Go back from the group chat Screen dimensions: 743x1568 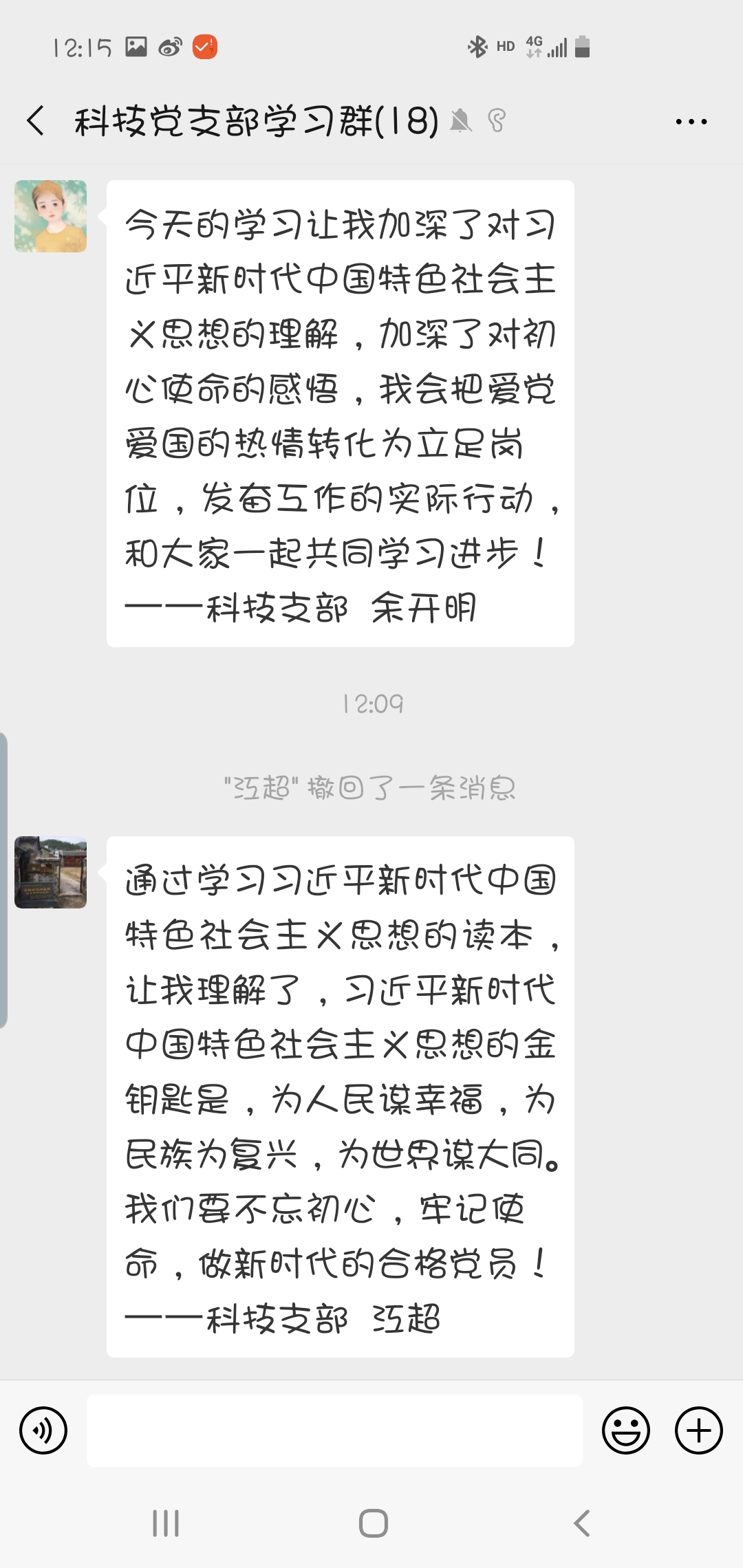click(x=36, y=121)
